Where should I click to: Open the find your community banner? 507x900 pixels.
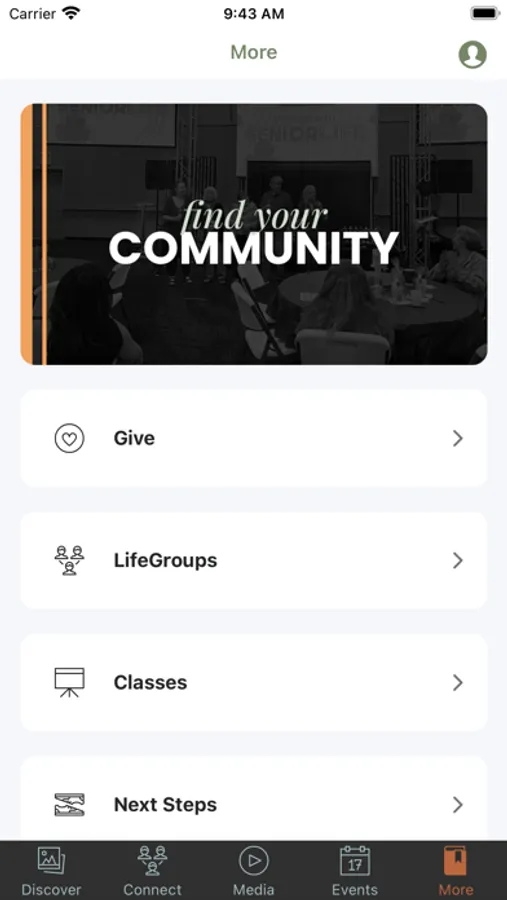(254, 234)
